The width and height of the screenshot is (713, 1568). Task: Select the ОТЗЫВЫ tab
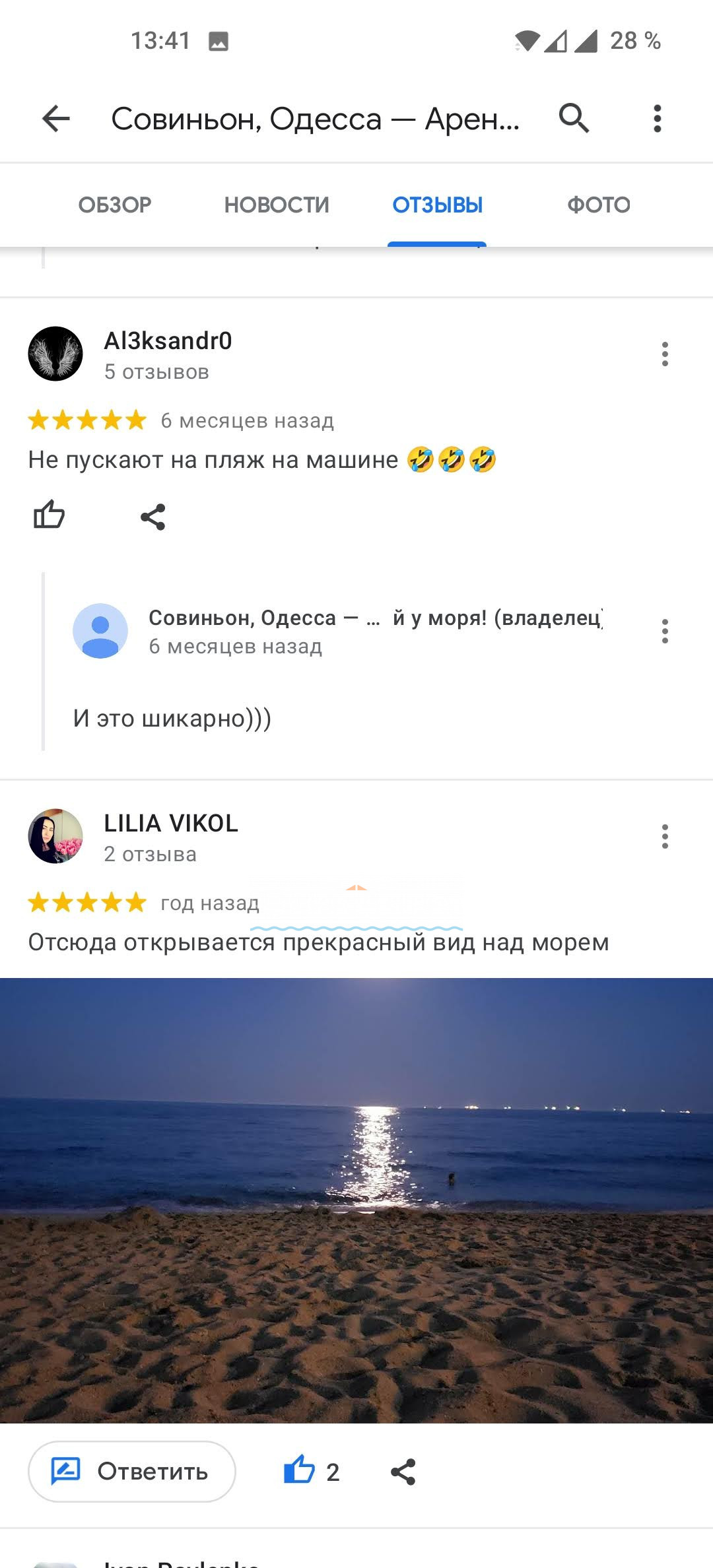point(437,205)
